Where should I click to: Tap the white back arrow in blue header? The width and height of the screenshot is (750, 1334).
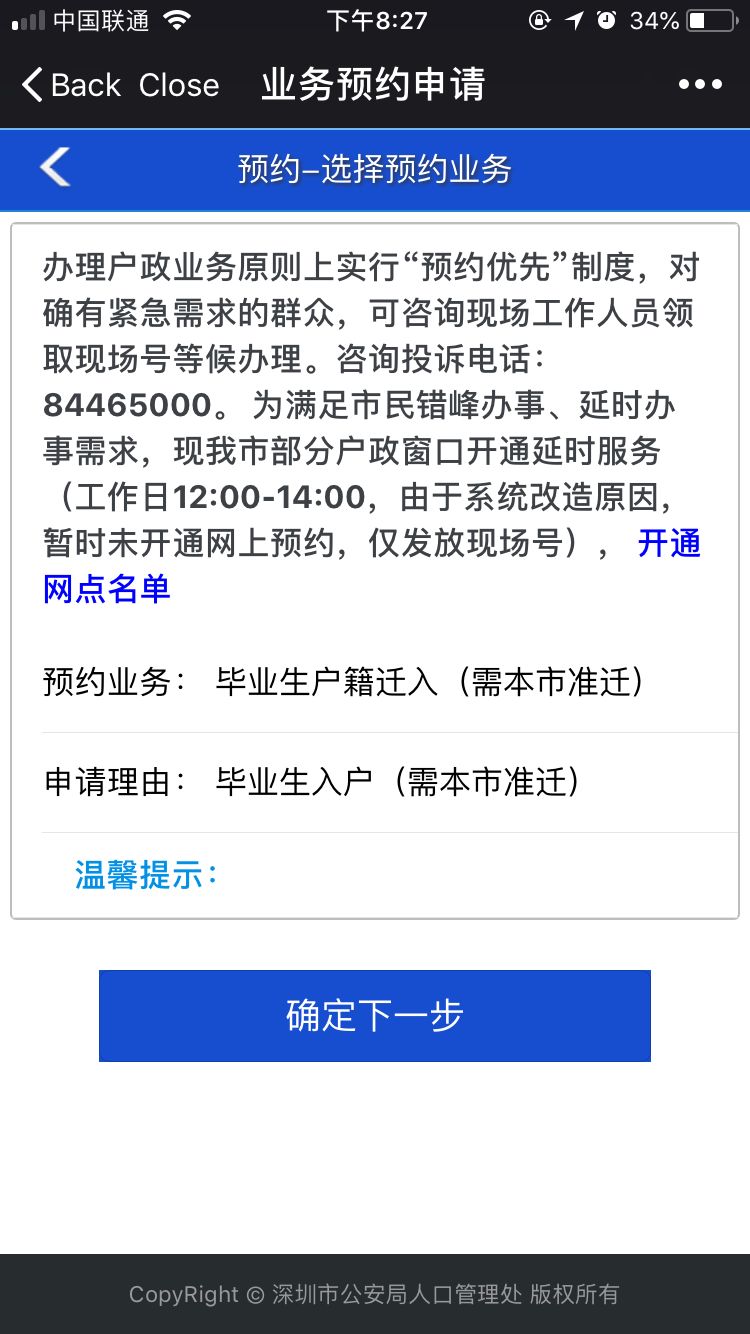click(55, 167)
